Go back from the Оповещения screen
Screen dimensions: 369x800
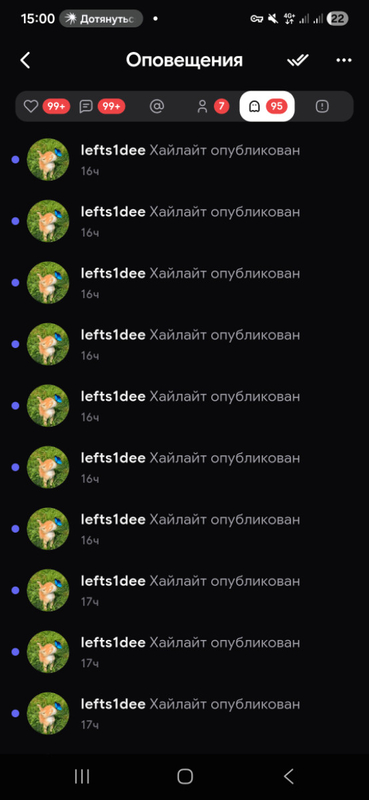click(25, 60)
